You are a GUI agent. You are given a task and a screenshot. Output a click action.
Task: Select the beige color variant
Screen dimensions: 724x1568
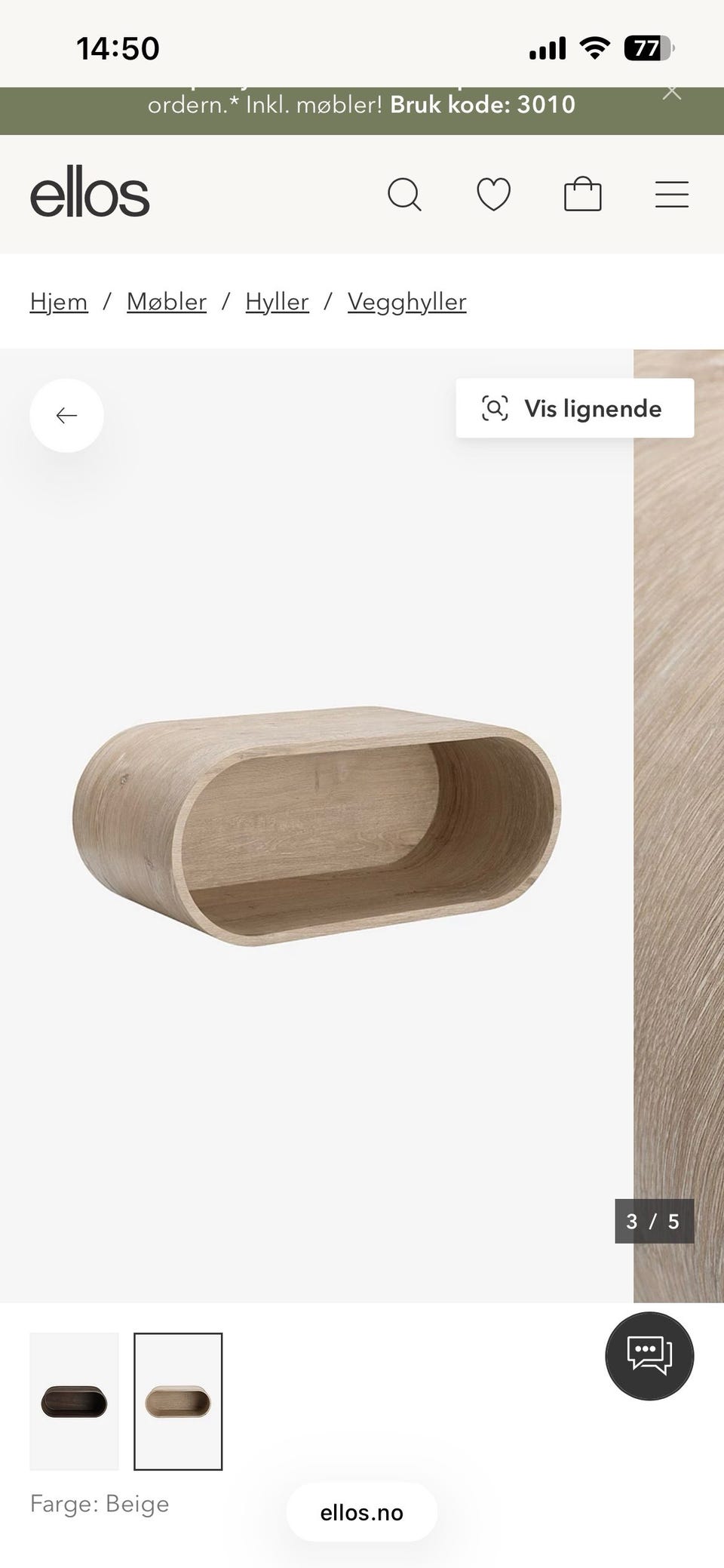[178, 1401]
